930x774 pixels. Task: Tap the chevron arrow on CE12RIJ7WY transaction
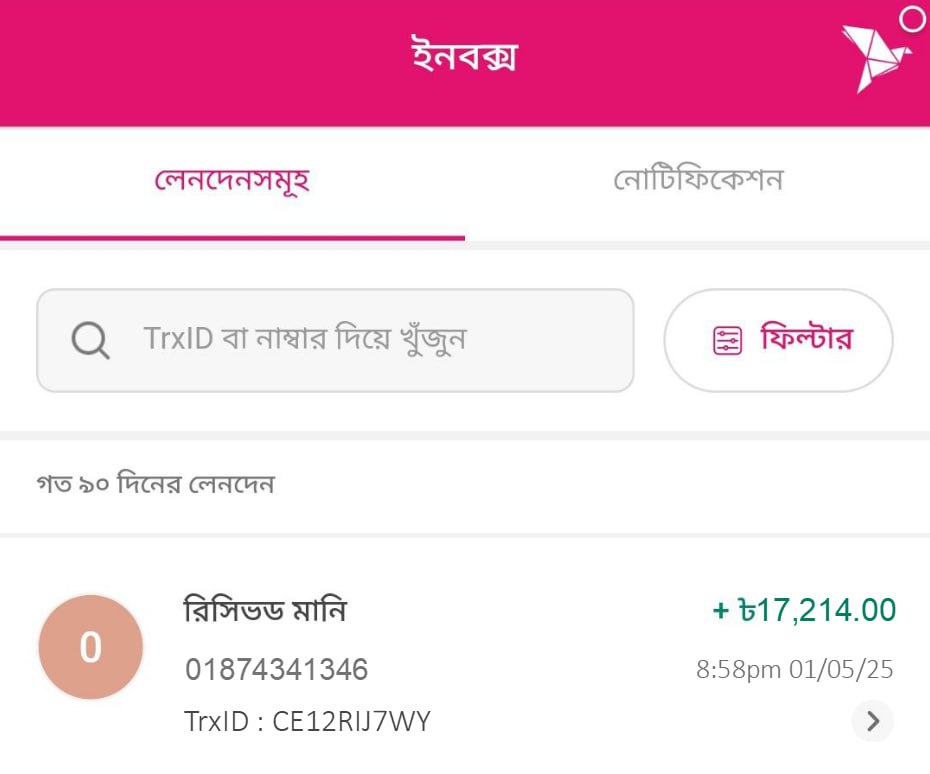872,720
